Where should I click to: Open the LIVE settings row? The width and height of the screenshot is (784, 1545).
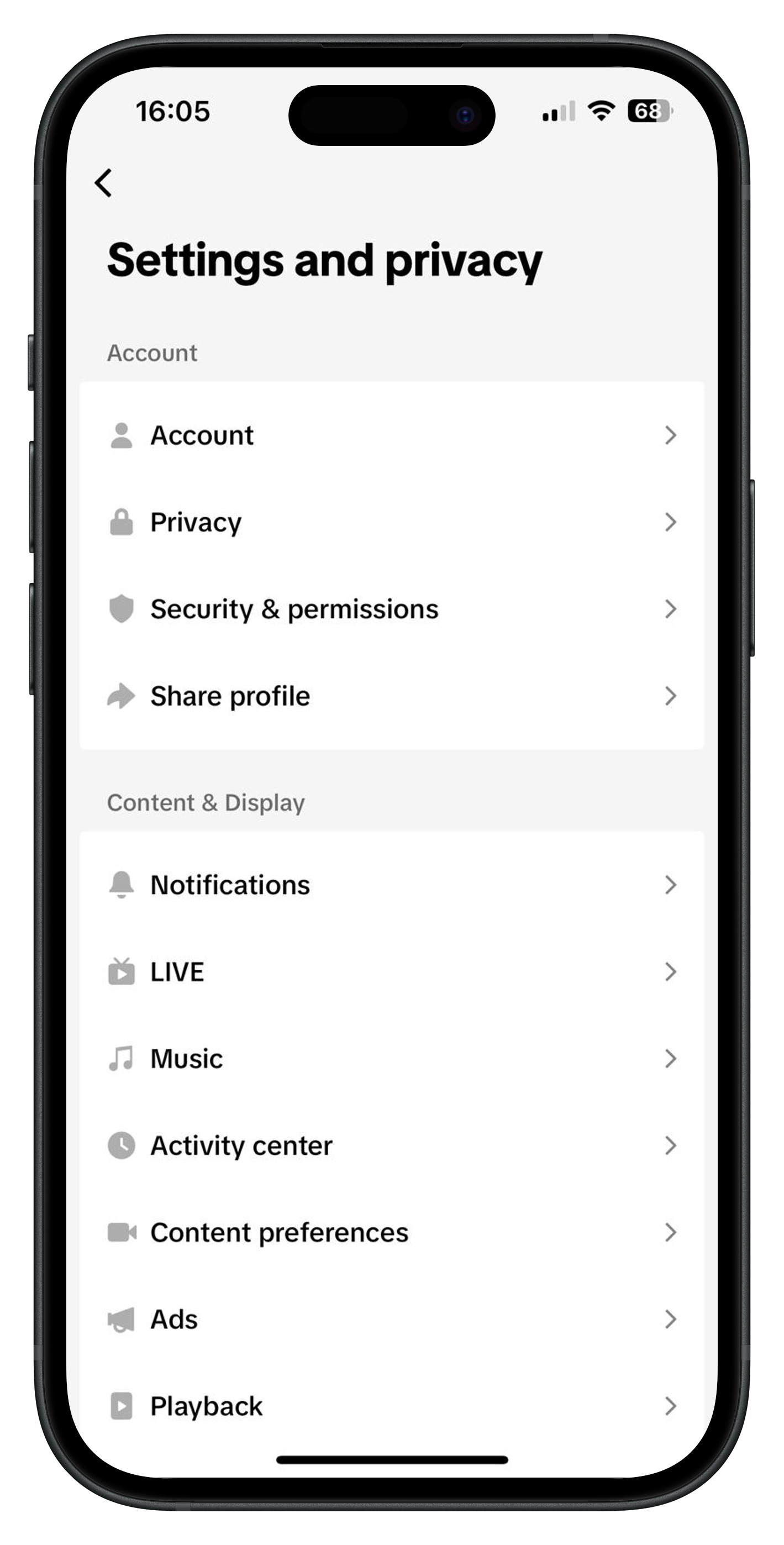pos(391,972)
